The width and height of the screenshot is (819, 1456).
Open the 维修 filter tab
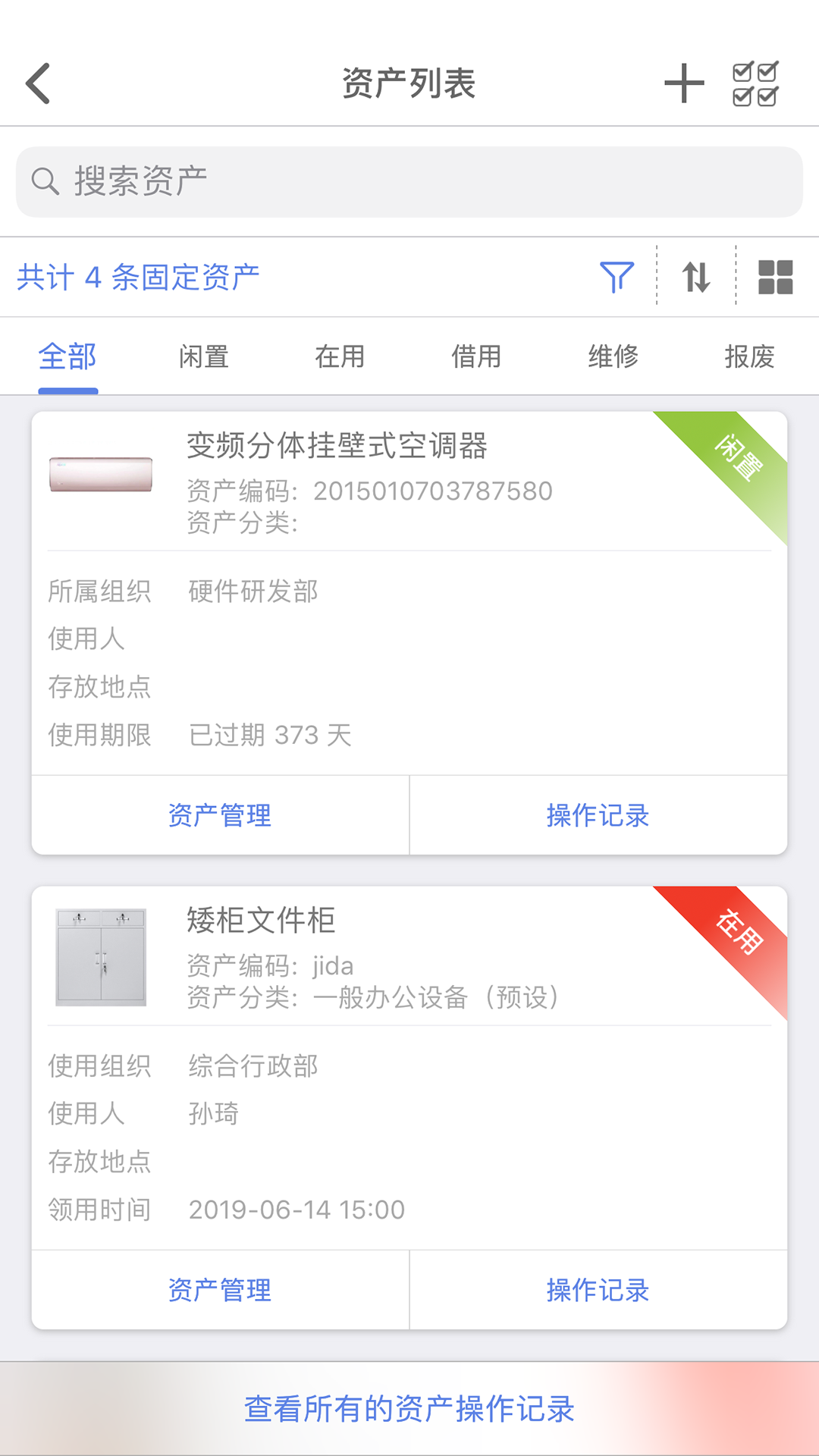(x=614, y=356)
